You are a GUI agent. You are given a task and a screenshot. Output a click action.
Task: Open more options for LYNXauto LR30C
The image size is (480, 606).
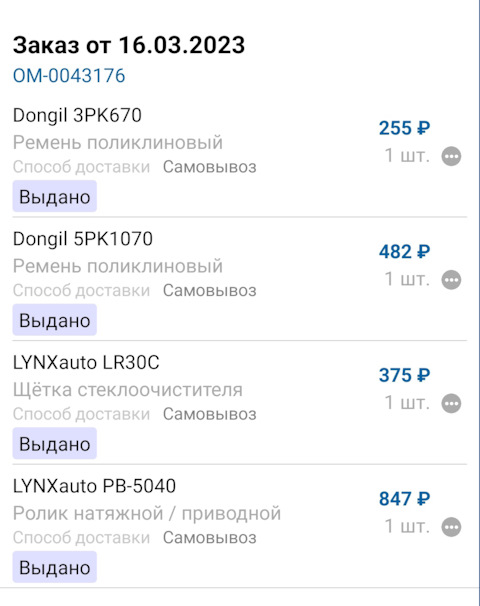(x=451, y=403)
